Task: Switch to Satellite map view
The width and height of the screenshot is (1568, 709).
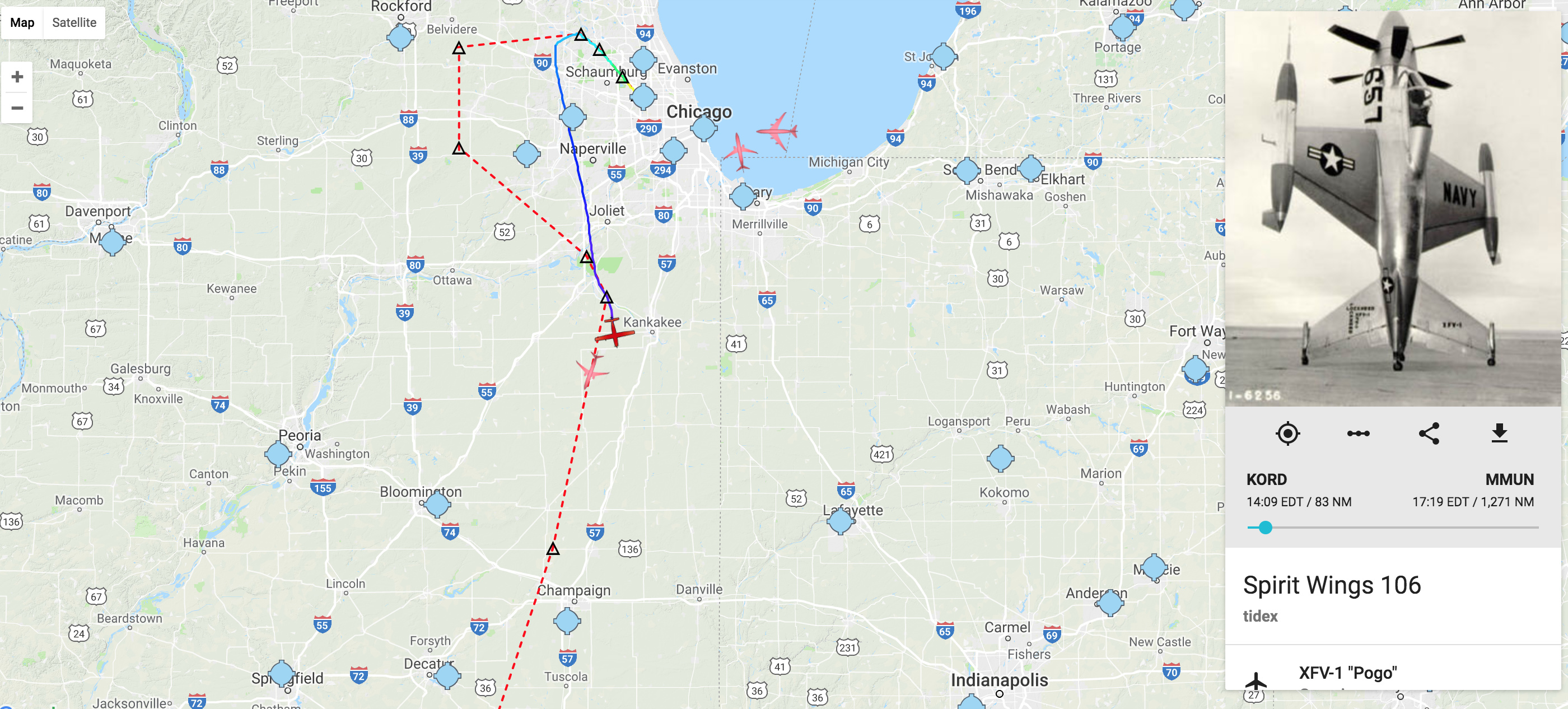Action: pos(74,22)
